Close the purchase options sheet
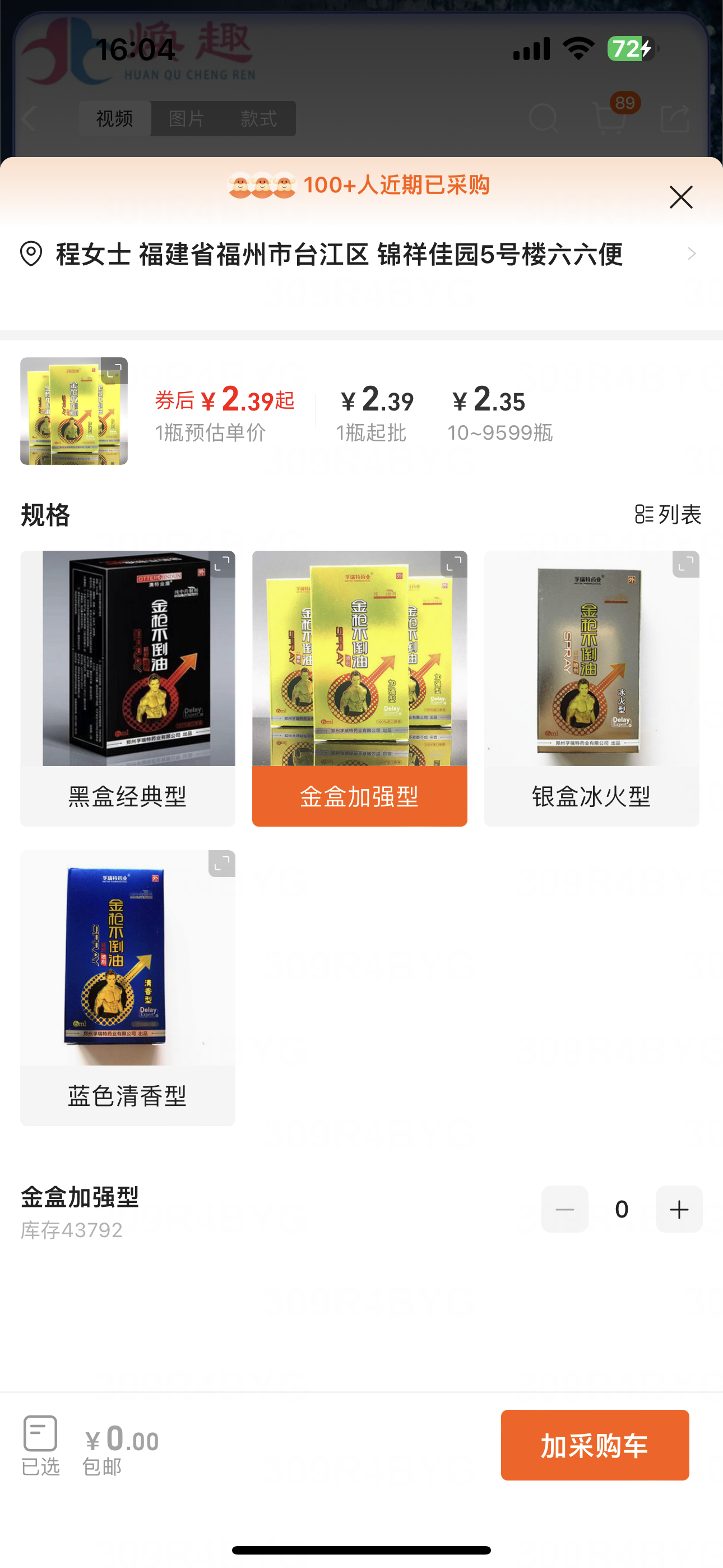 tap(680, 197)
